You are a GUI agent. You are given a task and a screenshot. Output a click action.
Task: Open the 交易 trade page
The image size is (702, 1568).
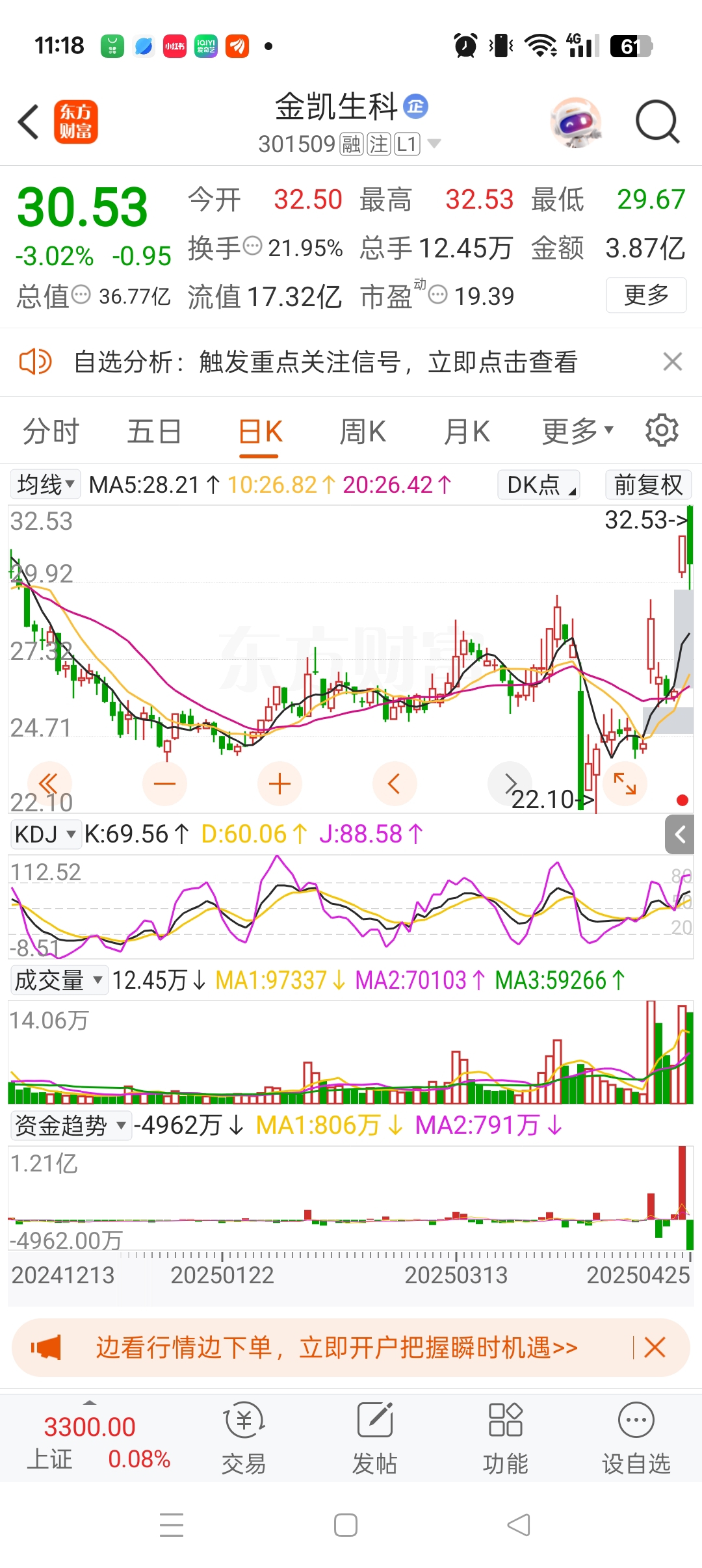[x=244, y=1435]
